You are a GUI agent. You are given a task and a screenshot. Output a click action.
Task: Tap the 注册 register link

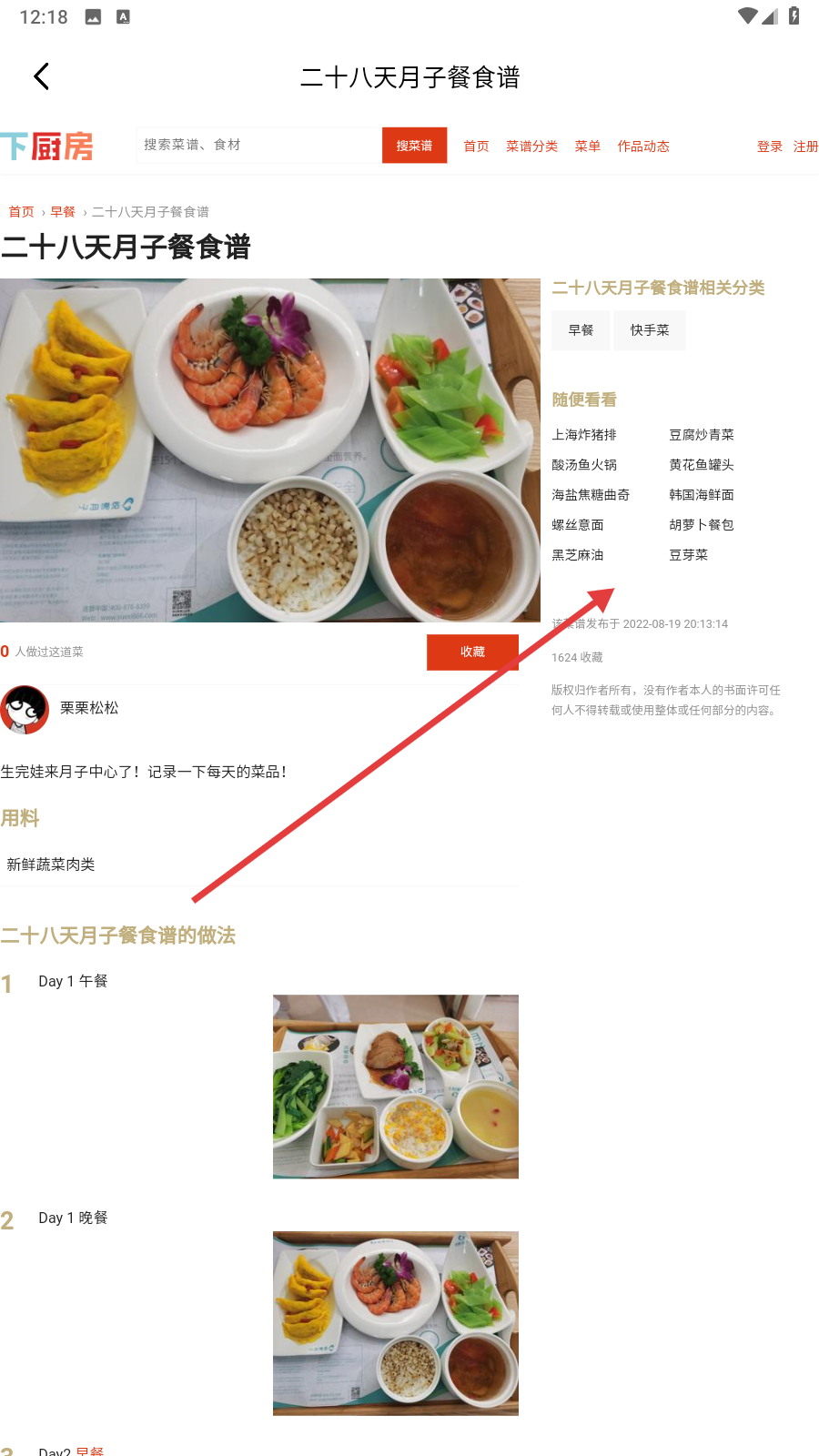805,147
